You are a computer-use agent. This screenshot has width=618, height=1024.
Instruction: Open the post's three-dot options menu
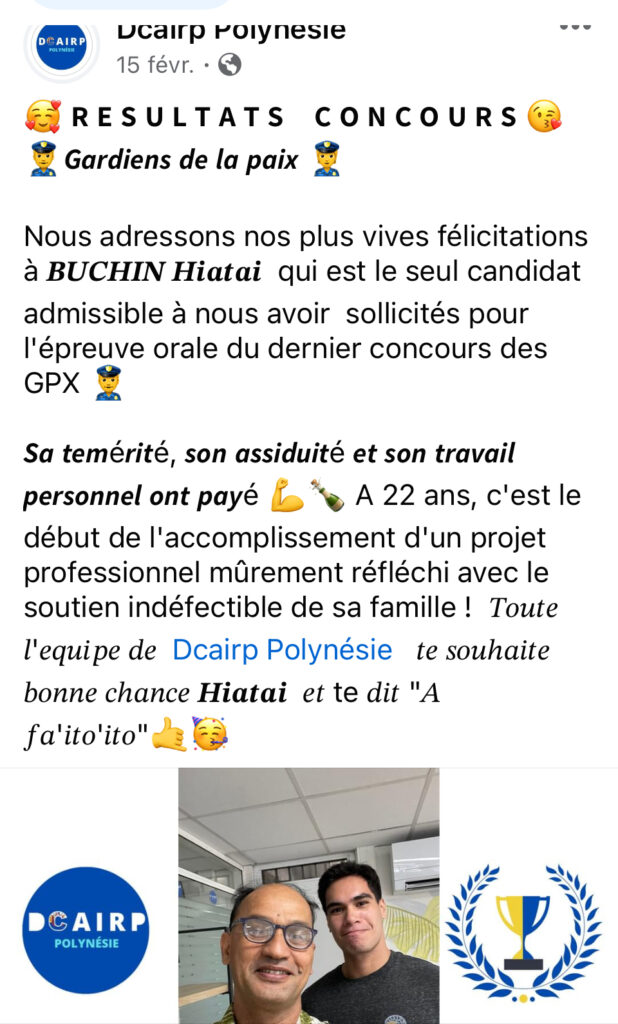click(x=574, y=27)
